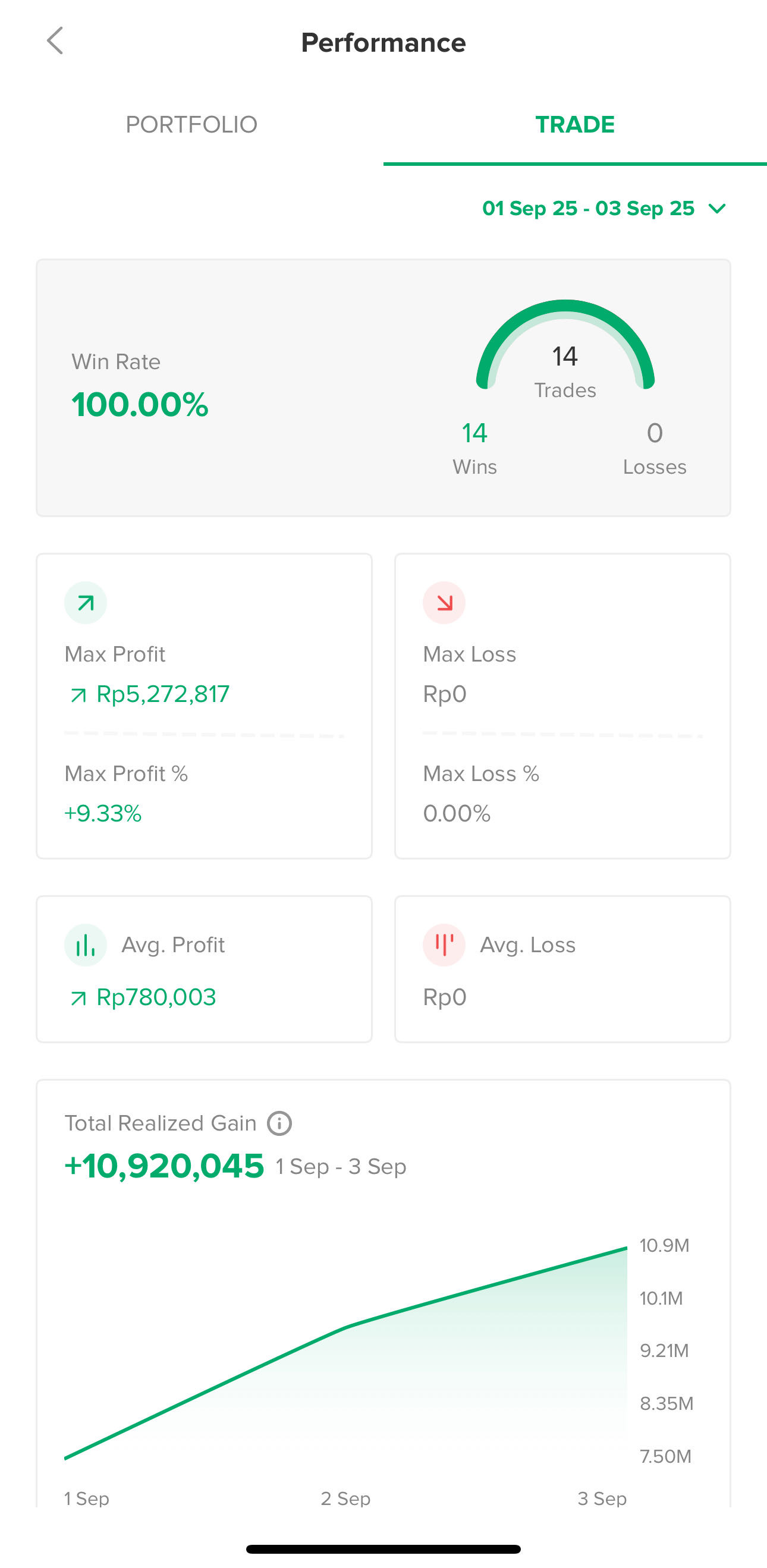Tap the info icon next to Total Realized Gain
767x1568 pixels.
point(280,1123)
